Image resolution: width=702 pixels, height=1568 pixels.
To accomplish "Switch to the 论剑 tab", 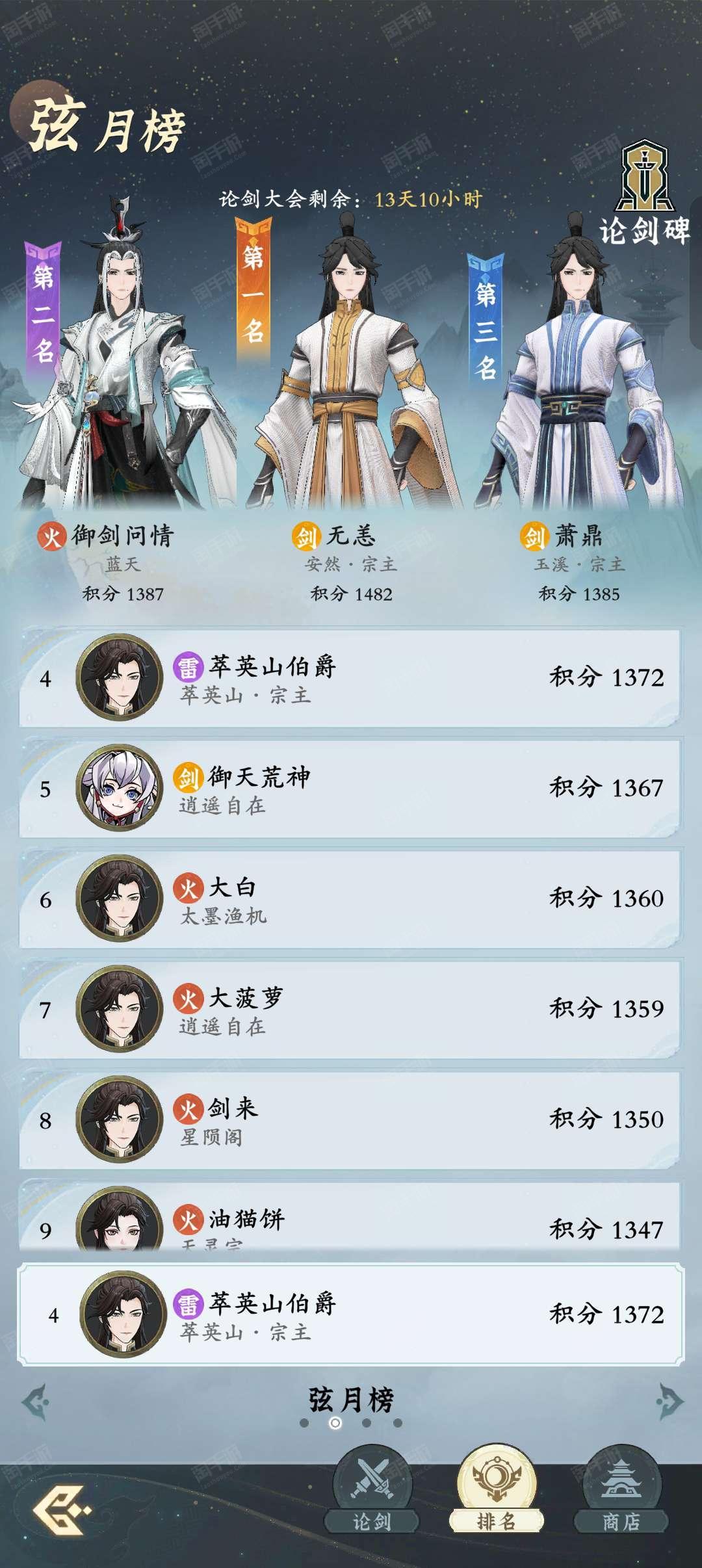I will [x=372, y=1490].
